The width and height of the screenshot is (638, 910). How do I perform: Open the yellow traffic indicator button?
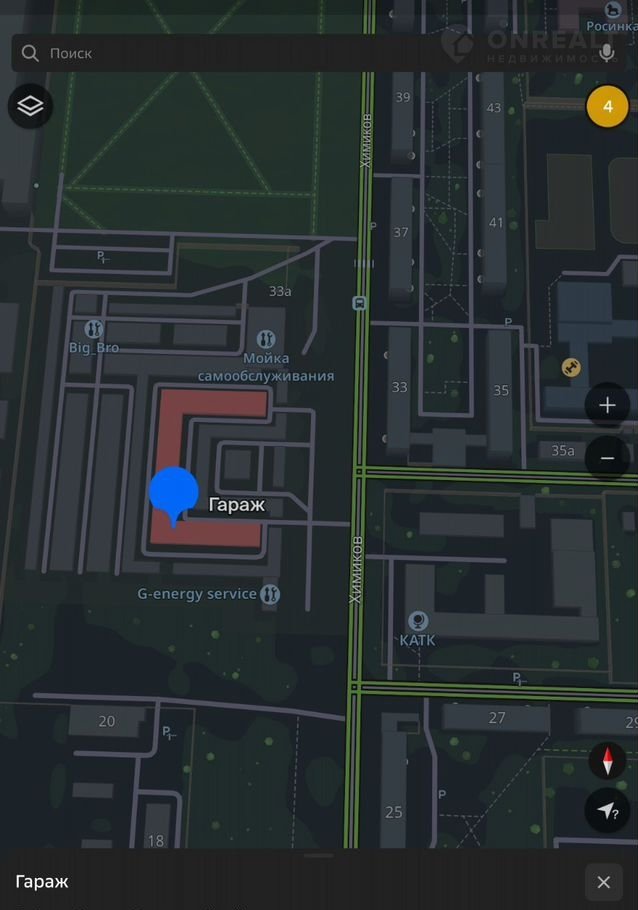[607, 105]
